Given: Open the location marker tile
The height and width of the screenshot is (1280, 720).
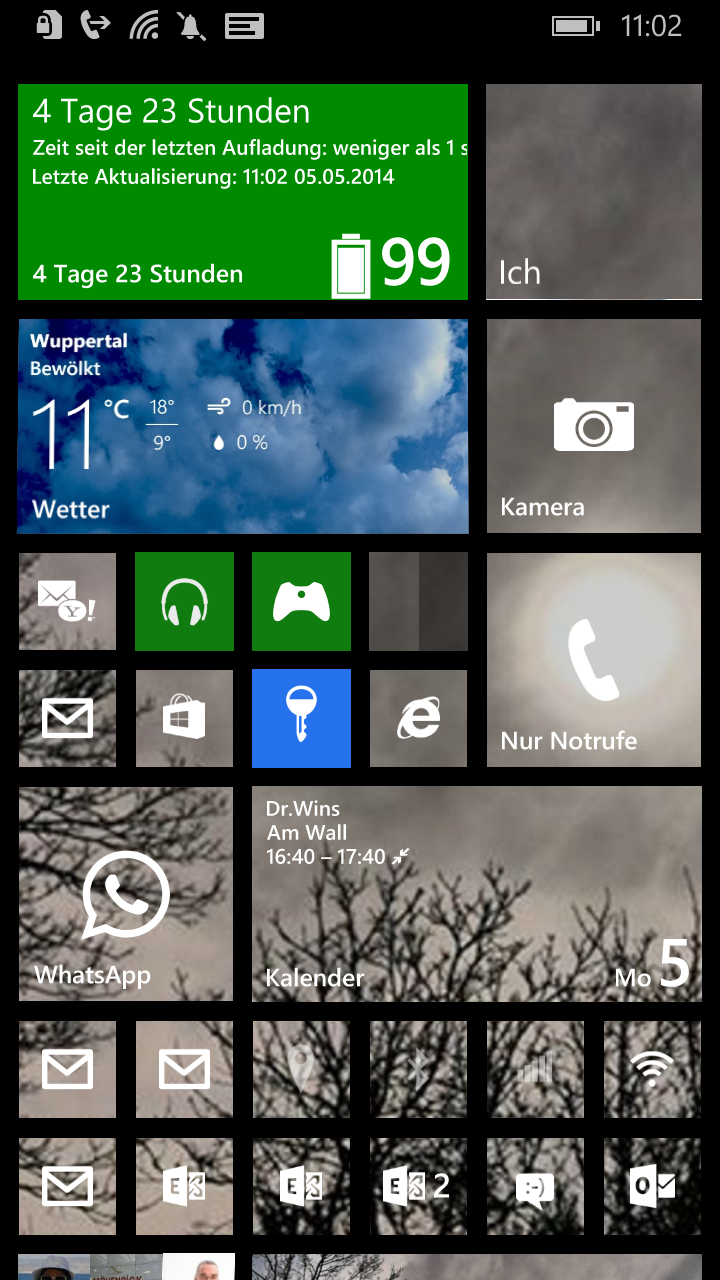Looking at the screenshot, I should [301, 1069].
